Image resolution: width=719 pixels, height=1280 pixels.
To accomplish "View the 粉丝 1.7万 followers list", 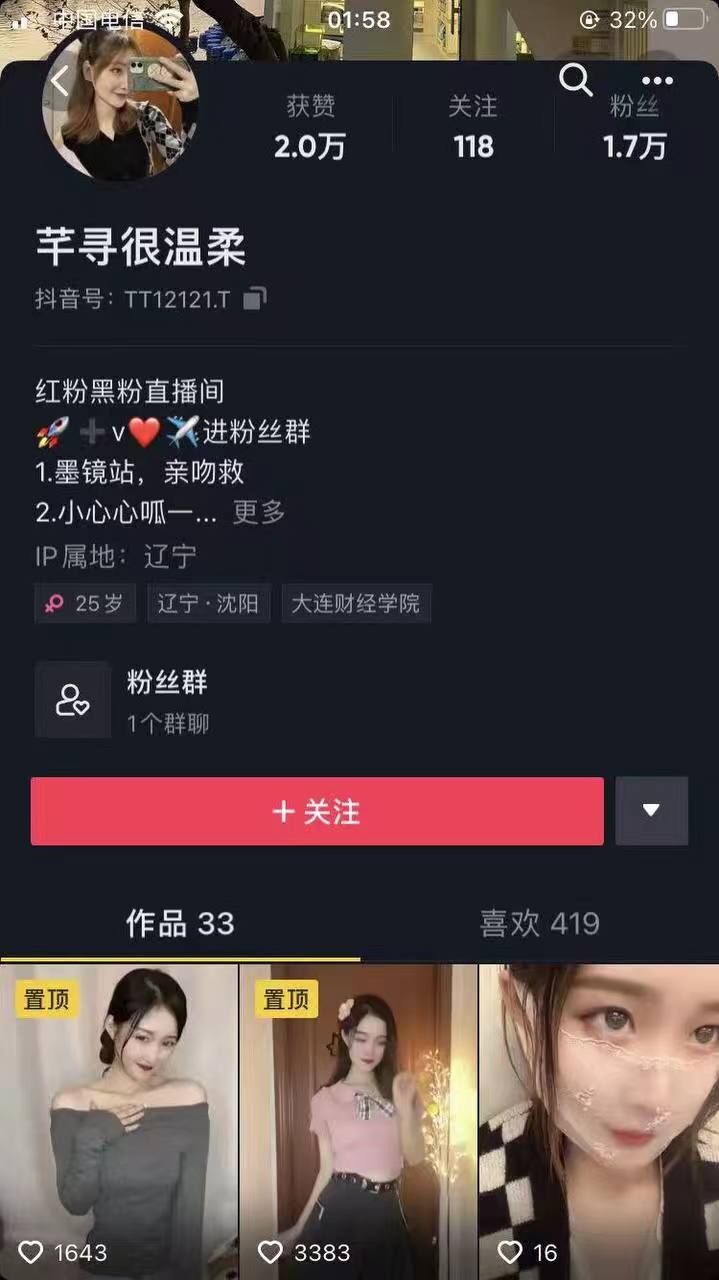I will pyautogui.click(x=634, y=128).
